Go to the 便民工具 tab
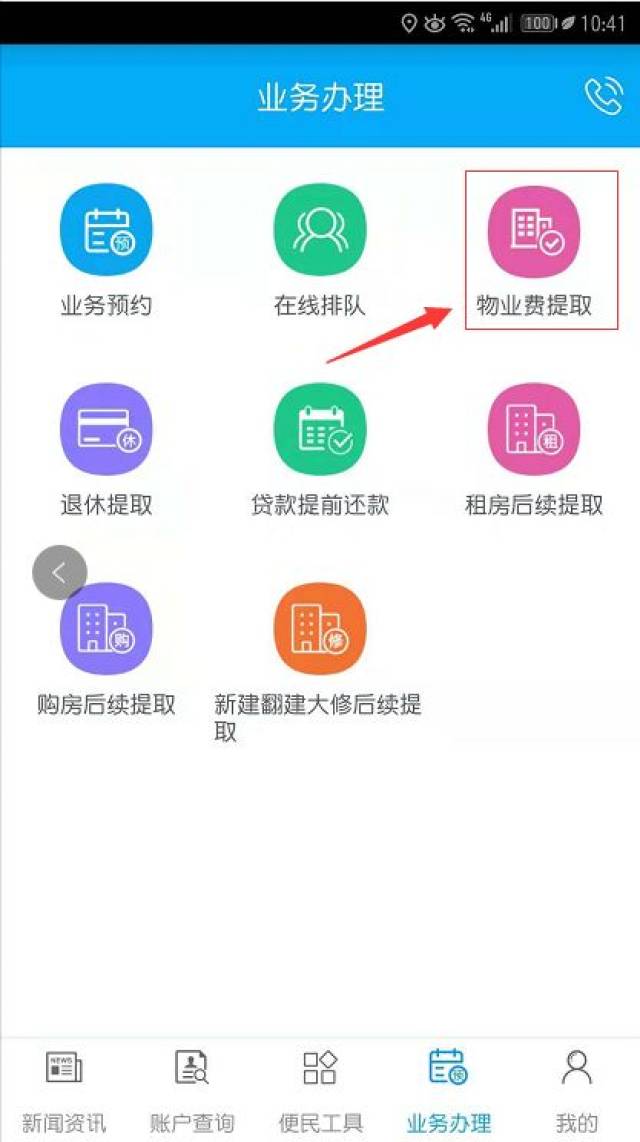640x1142 pixels. pos(320,1090)
